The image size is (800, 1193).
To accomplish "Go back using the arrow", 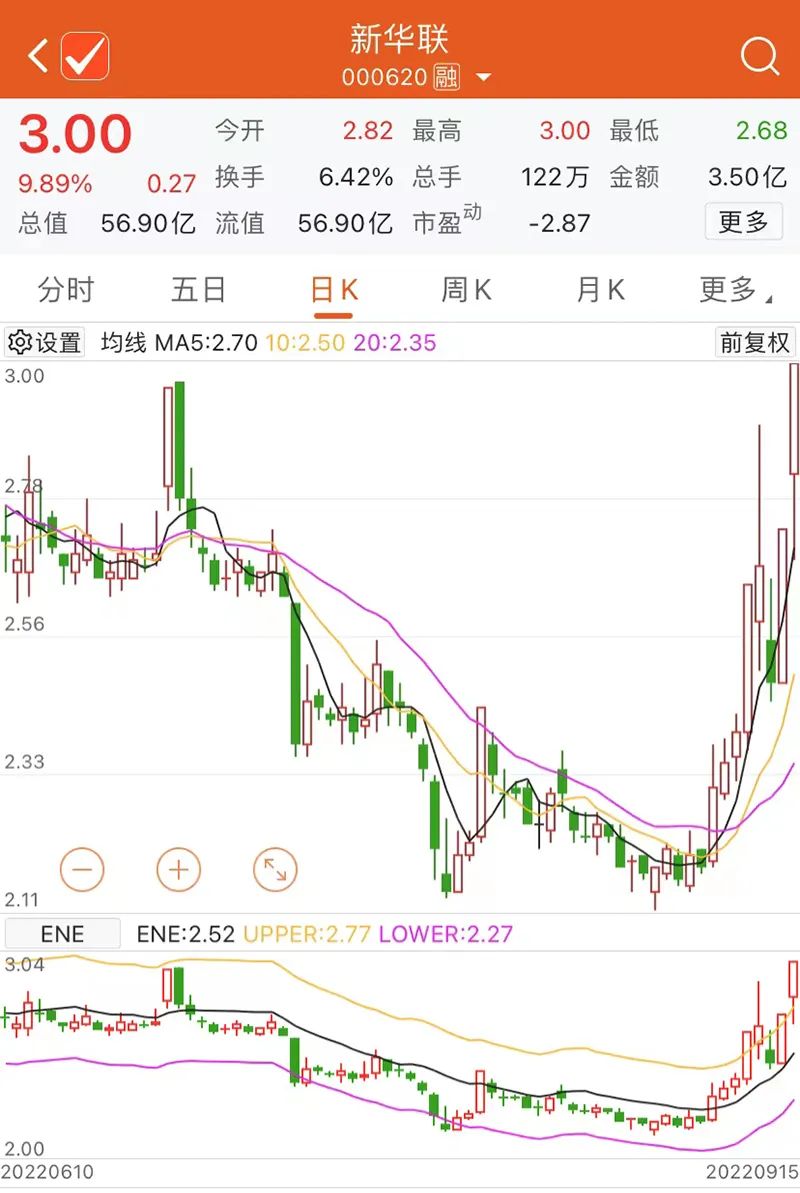I will (38, 56).
